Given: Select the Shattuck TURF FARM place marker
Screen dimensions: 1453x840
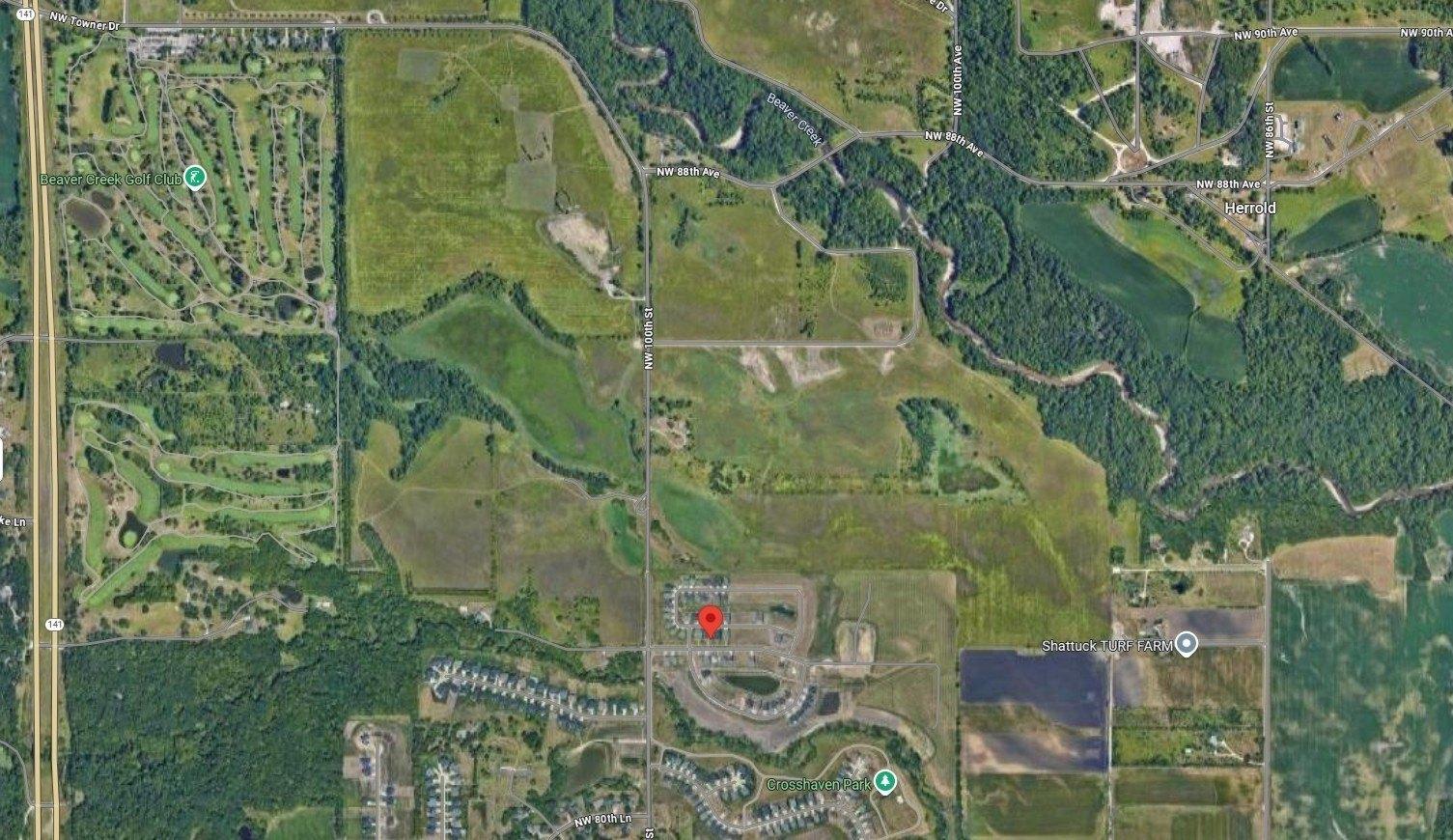Looking at the screenshot, I should pos(1188,644).
